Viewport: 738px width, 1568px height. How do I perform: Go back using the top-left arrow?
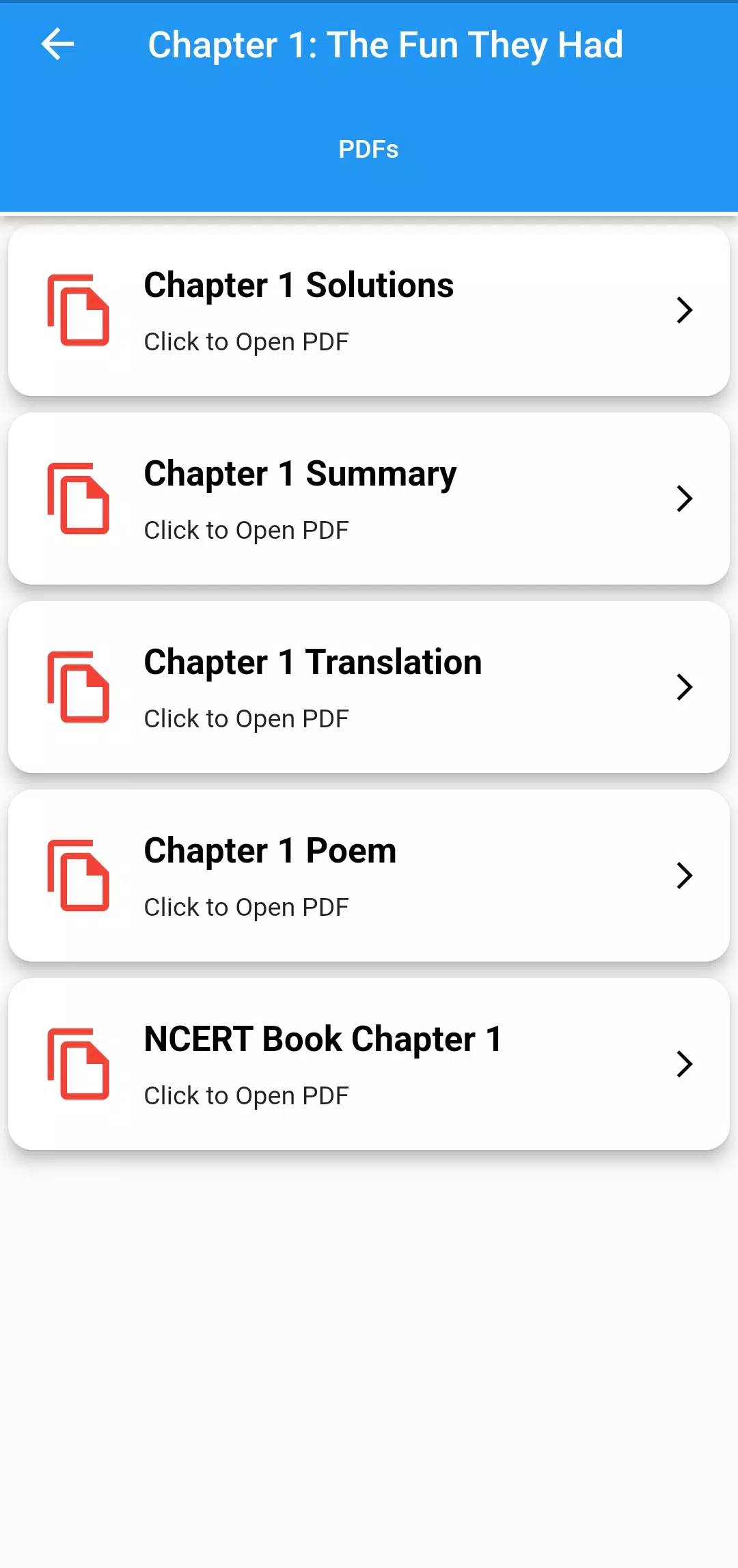click(57, 44)
